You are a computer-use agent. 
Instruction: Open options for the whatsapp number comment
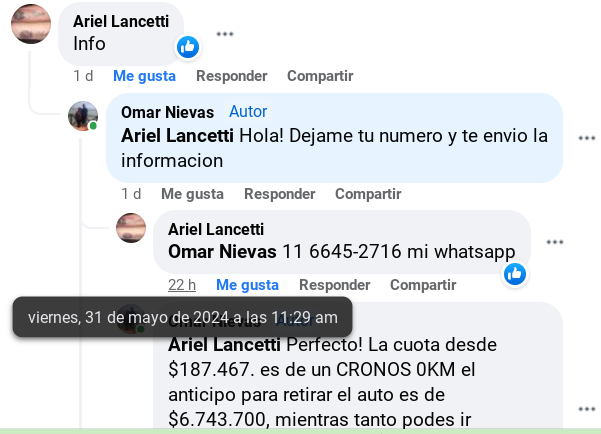[x=555, y=242]
